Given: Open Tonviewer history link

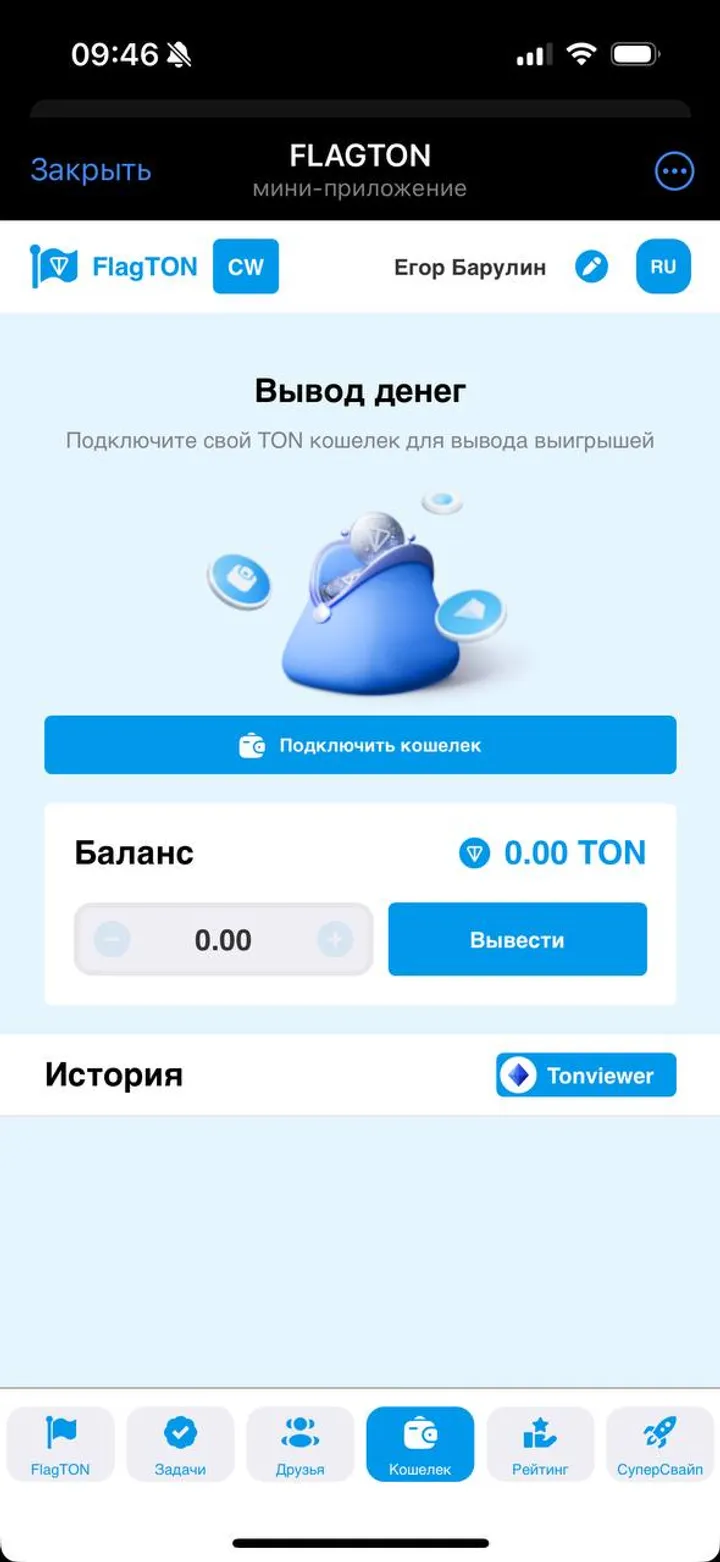Looking at the screenshot, I should click(x=586, y=1076).
